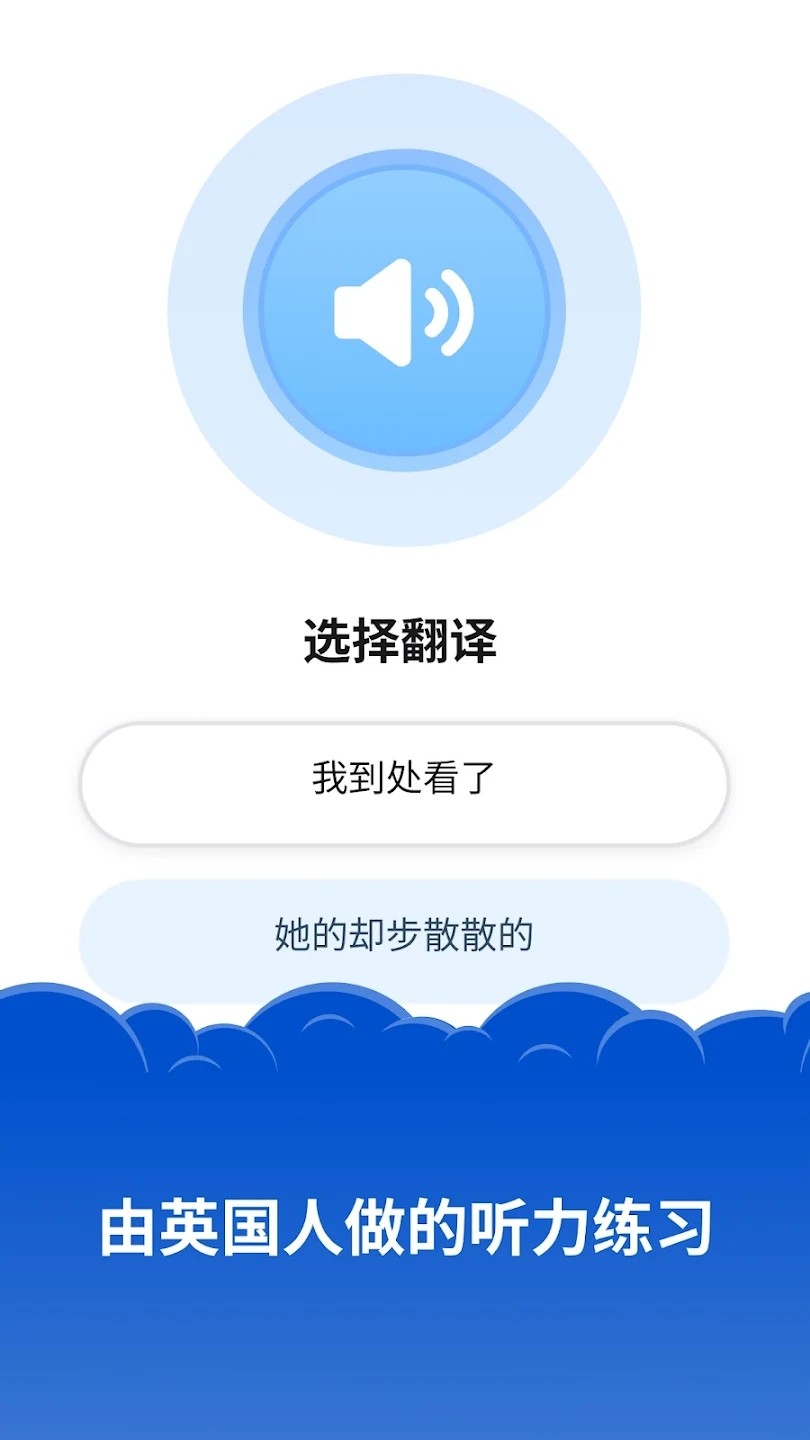Image resolution: width=810 pixels, height=1440 pixels.
Task: Choose the option 她的却步散散的
Action: point(404,936)
